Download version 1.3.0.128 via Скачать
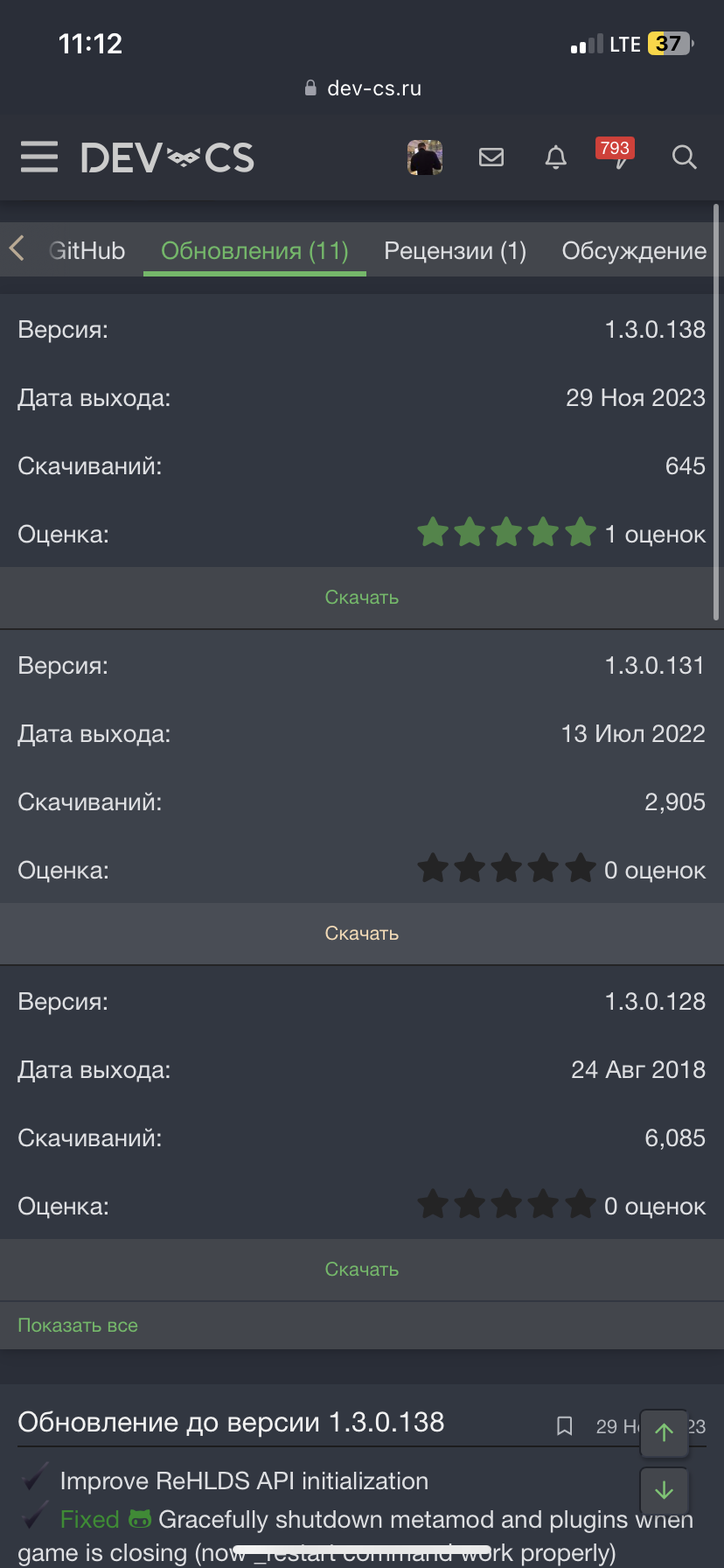724x1568 pixels. [x=362, y=1270]
